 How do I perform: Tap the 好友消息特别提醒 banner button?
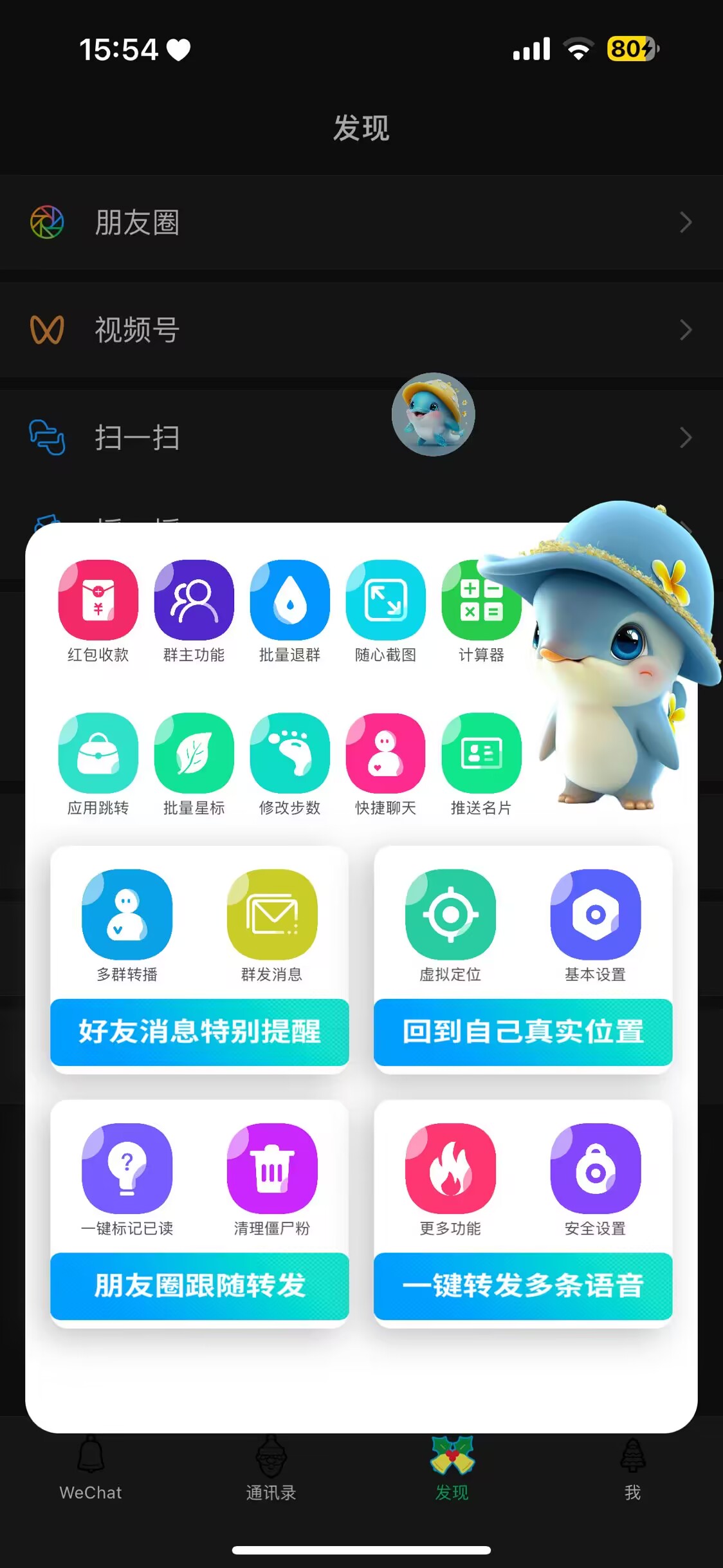[x=199, y=1032]
